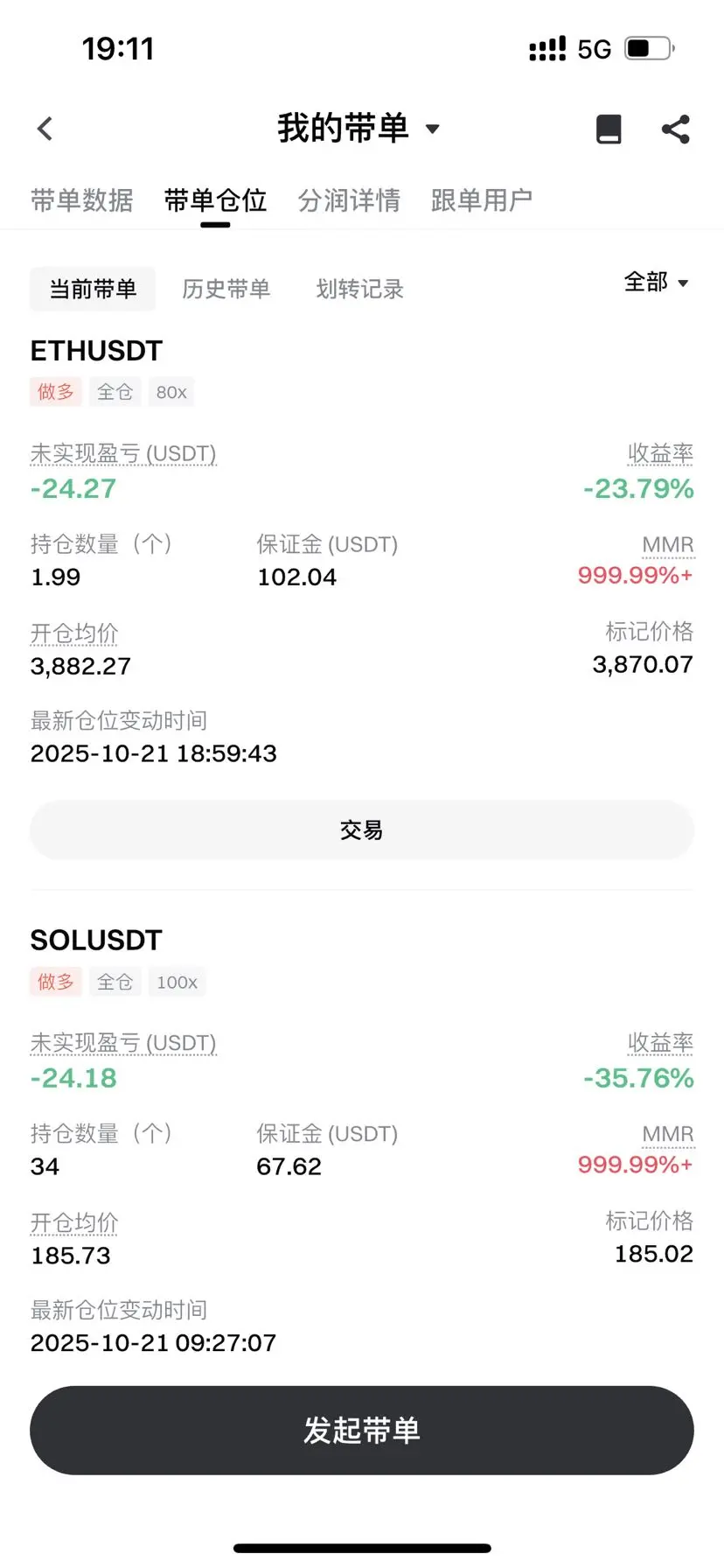Go back using the top-left arrow
Viewport: 724px width, 1568px height.
pos(45,129)
